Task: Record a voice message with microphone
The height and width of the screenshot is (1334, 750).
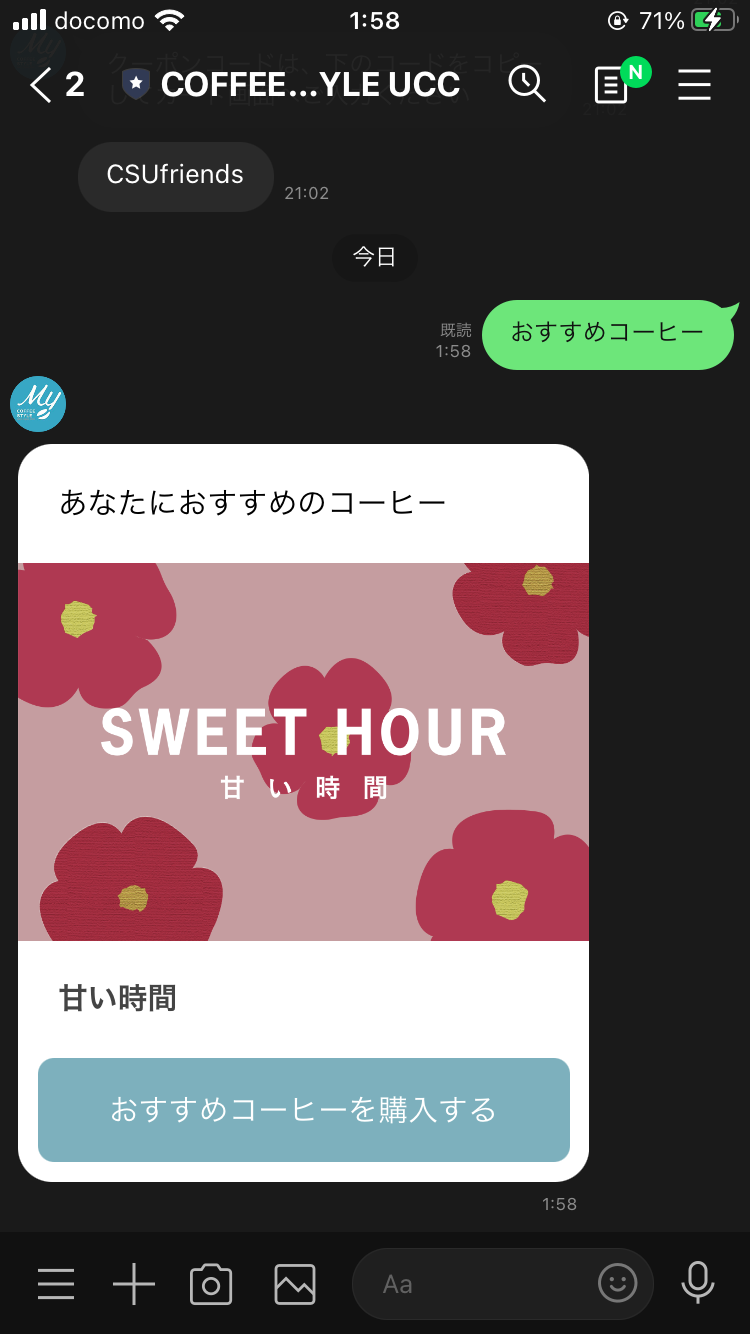Action: [697, 1283]
